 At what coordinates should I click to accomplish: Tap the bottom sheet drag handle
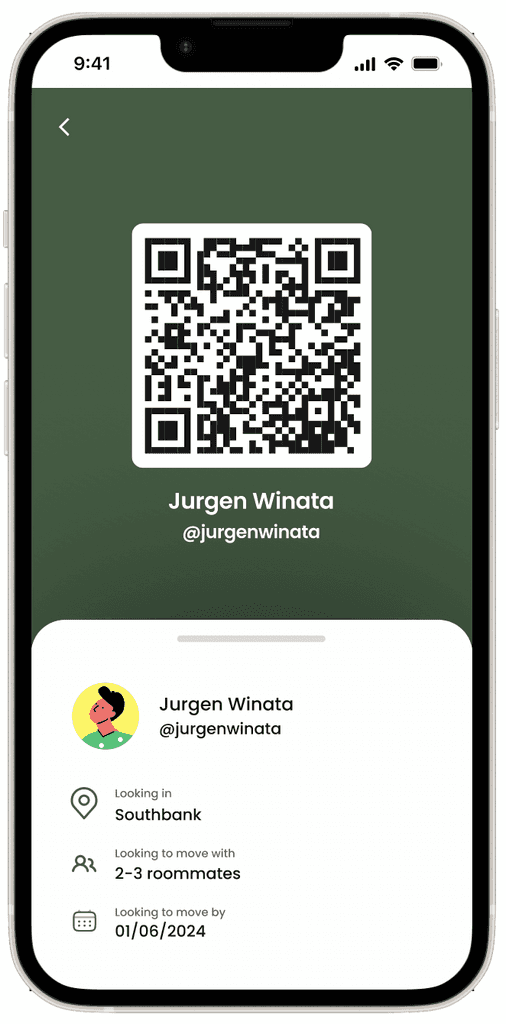[251, 639]
